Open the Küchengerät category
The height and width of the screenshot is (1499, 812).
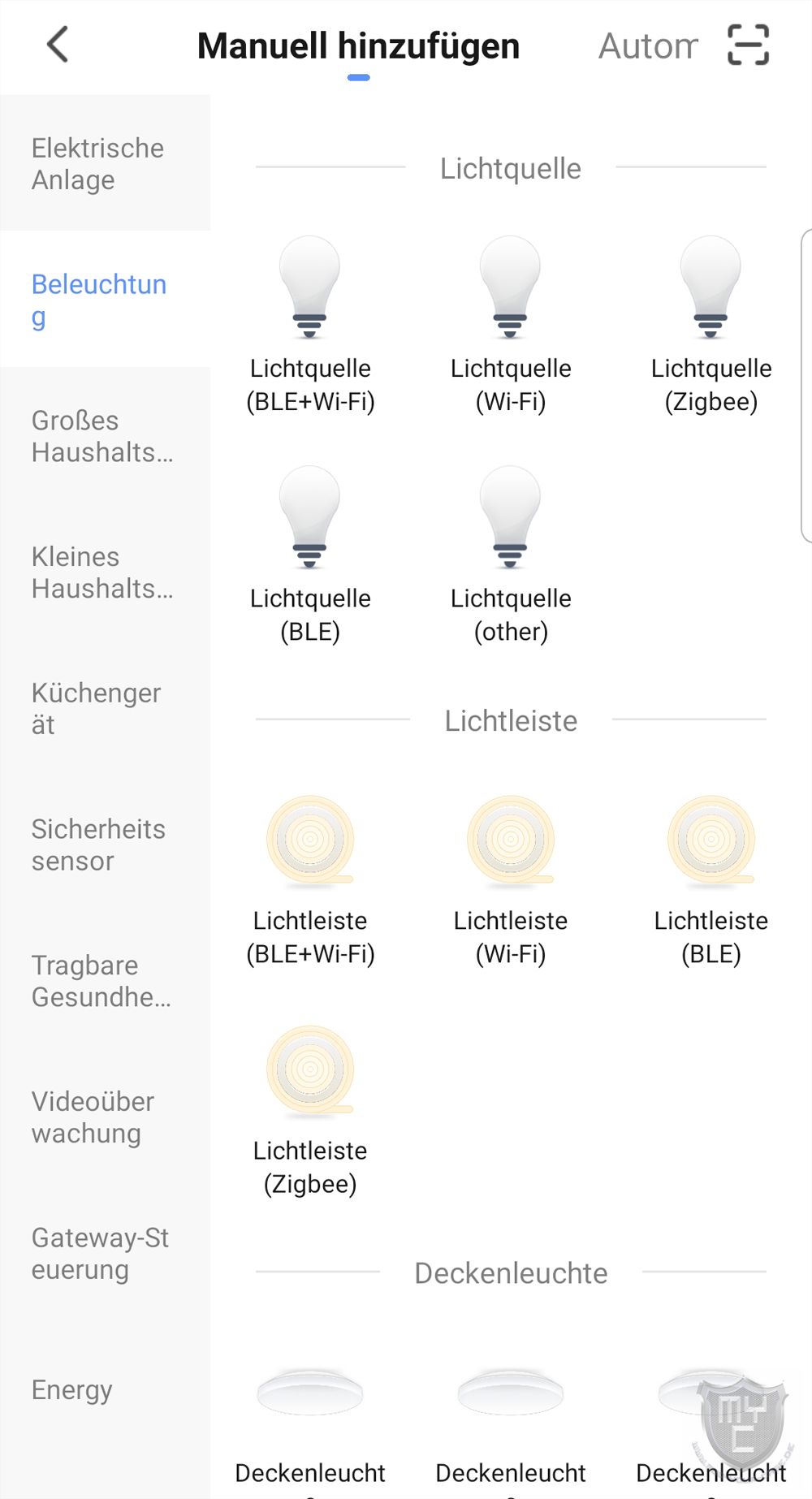point(105,709)
